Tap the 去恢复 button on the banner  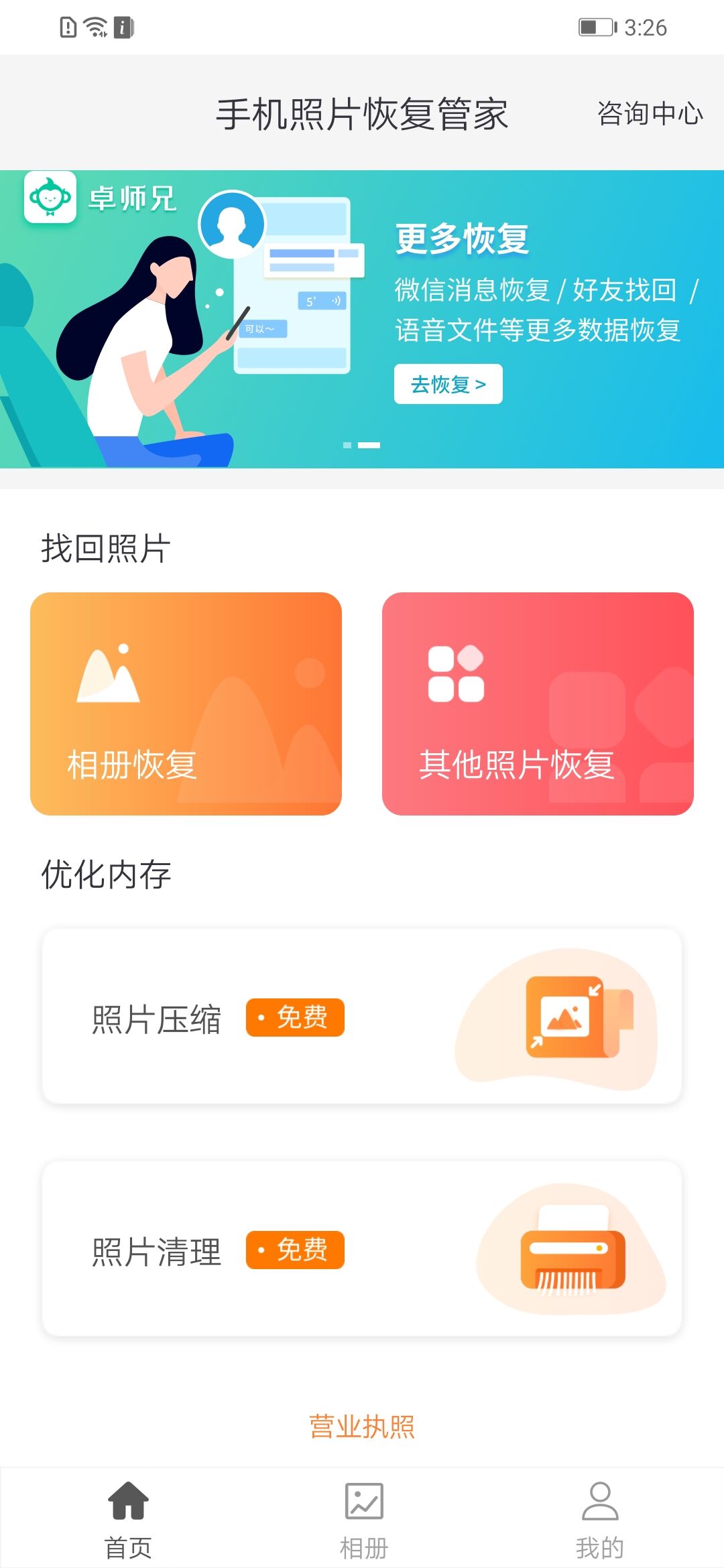(448, 384)
